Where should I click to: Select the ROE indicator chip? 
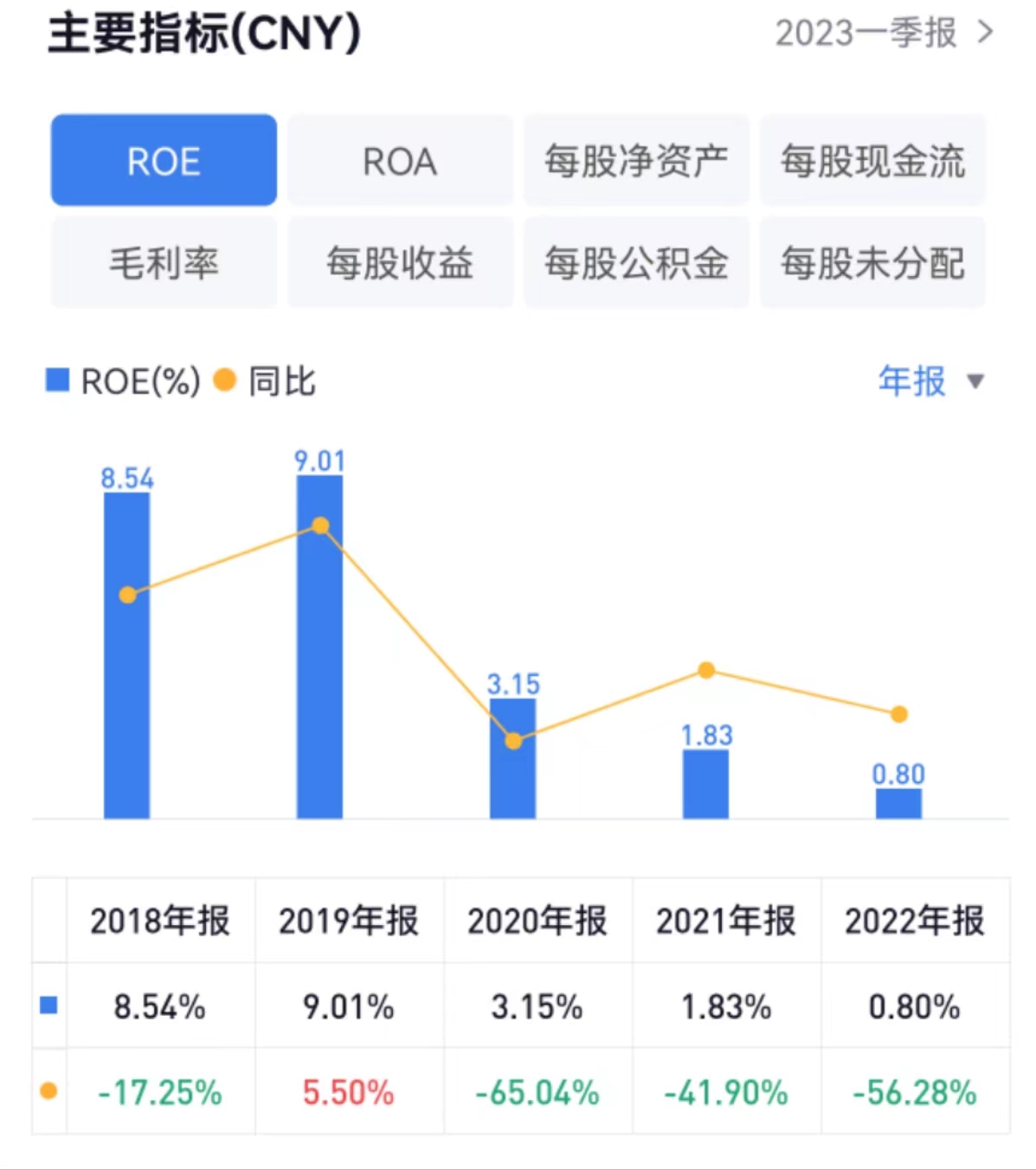[x=164, y=161]
